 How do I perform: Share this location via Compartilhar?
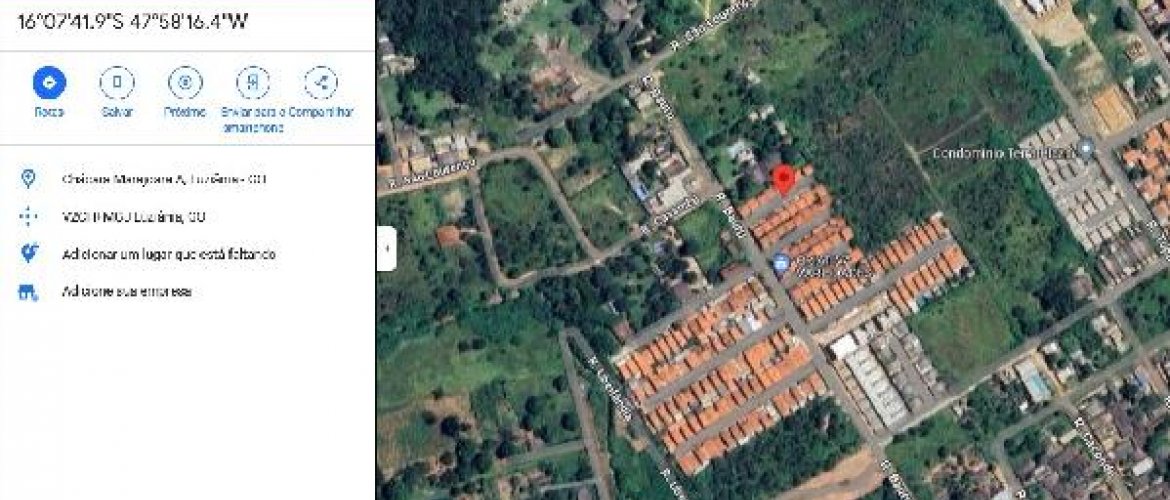click(321, 83)
